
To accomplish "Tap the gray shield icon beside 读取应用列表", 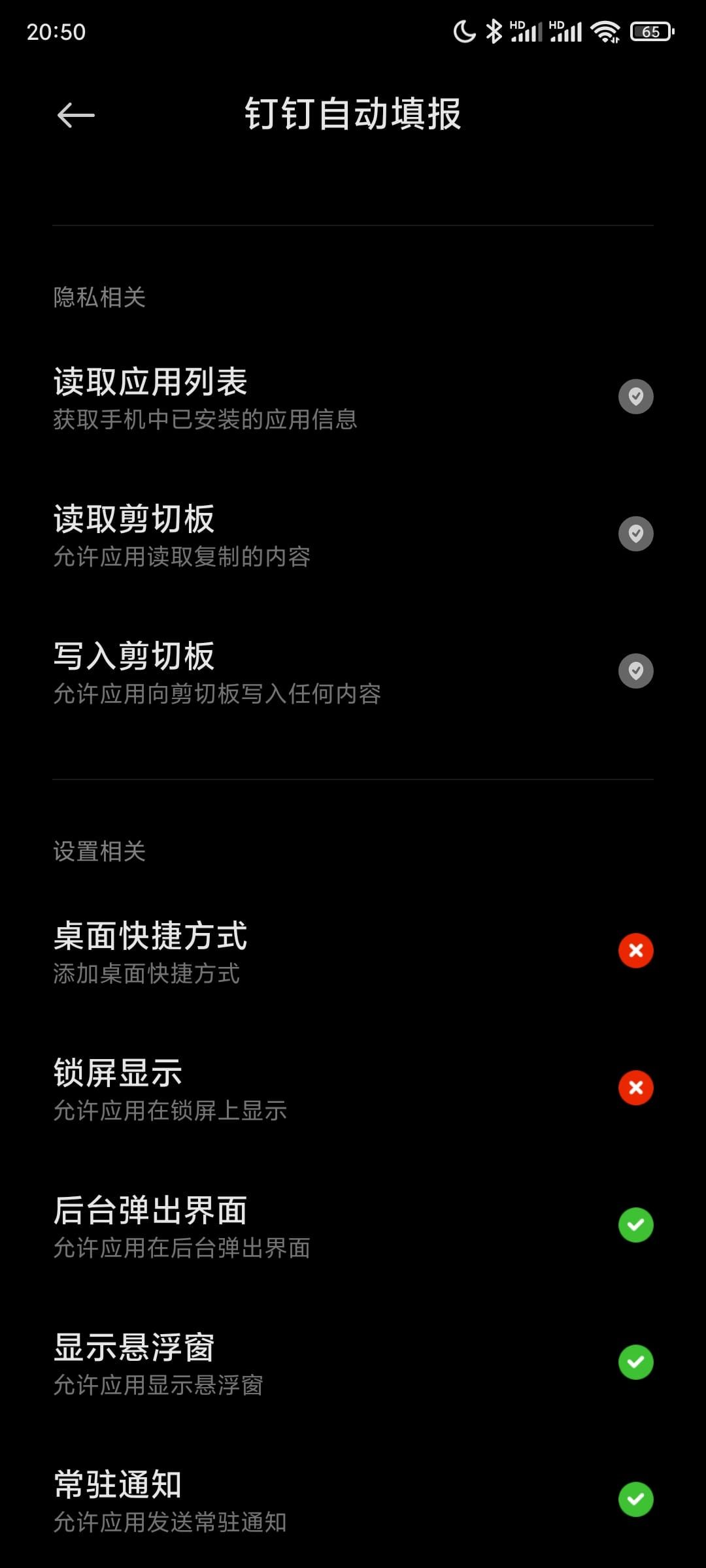I will pos(635,397).
